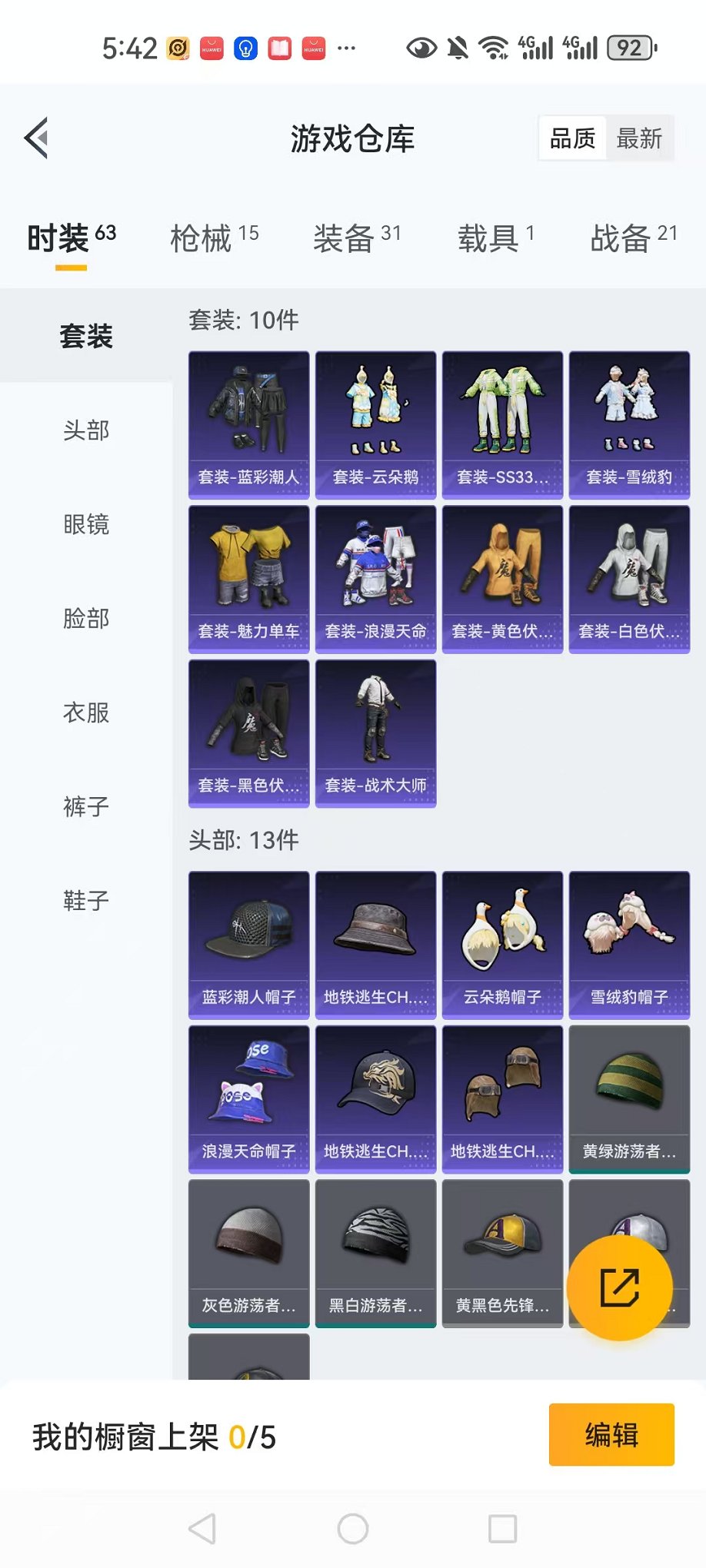Open the 战备 tab
This screenshot has width=706, height=1568.
point(634,238)
